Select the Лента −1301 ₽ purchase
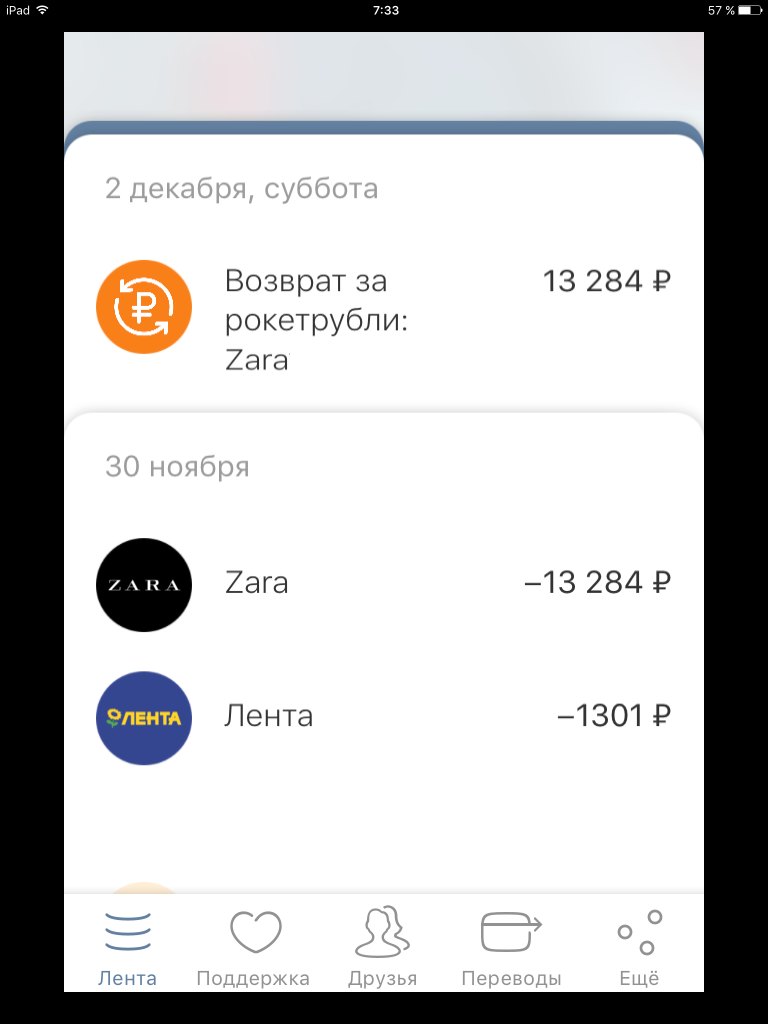Image resolution: width=768 pixels, height=1024 pixels. (384, 717)
